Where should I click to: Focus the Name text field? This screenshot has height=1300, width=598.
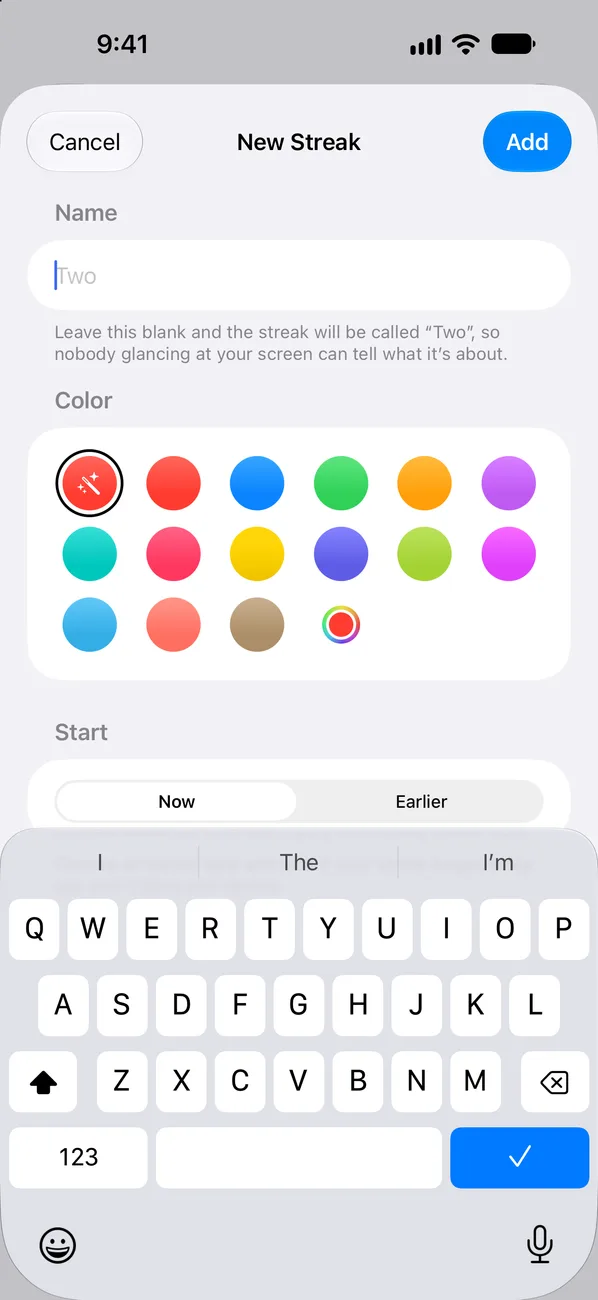coord(299,275)
